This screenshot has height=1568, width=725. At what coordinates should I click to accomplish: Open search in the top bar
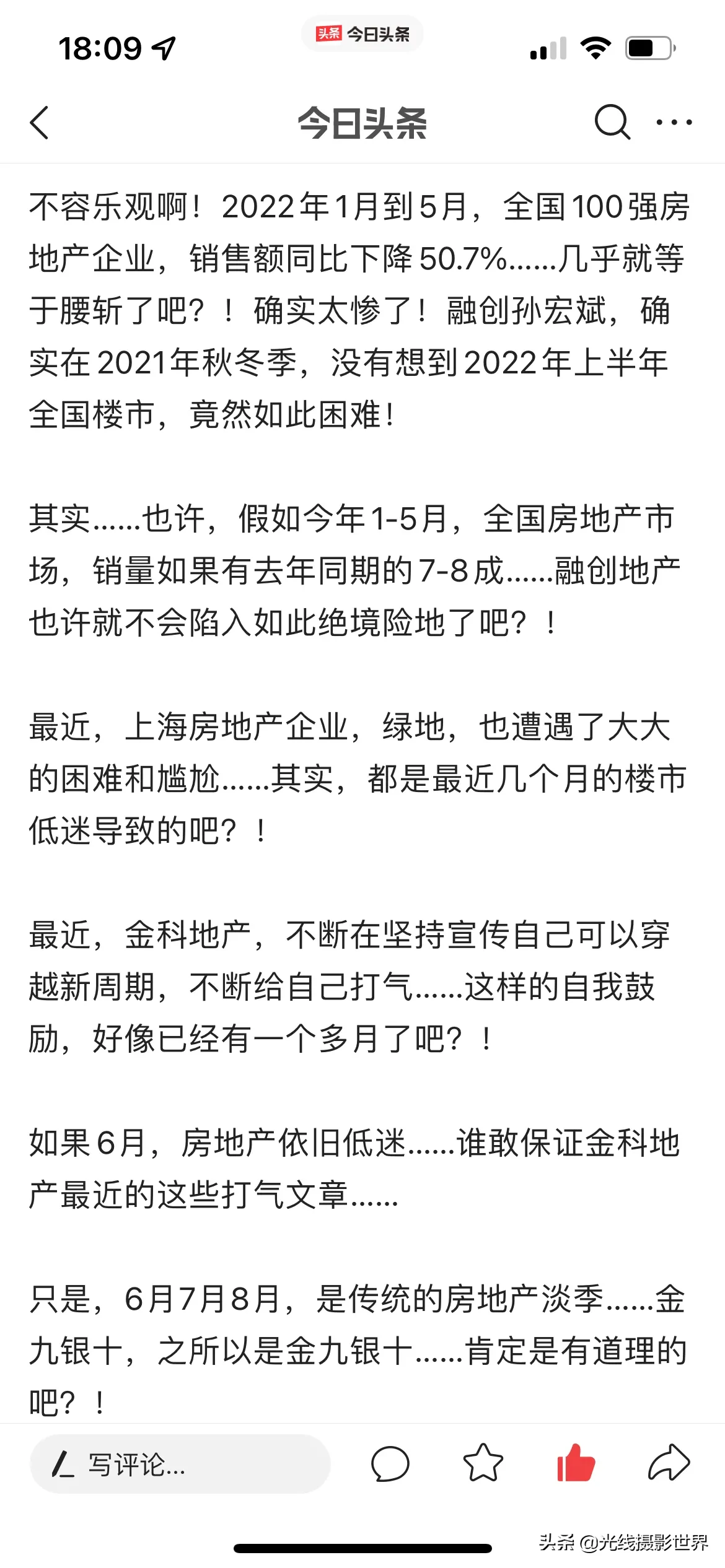[612, 122]
